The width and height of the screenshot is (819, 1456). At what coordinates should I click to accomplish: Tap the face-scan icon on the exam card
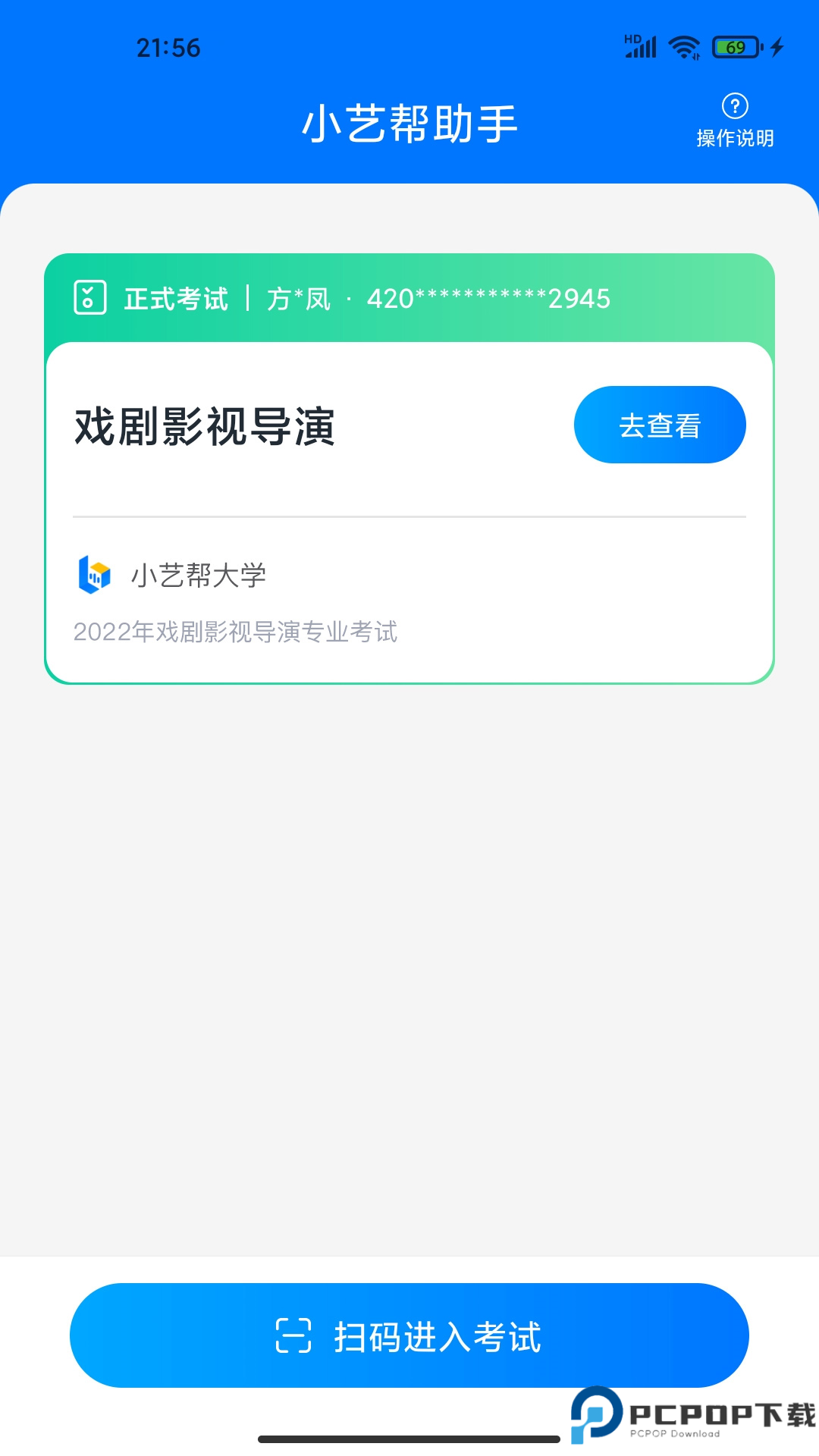(x=89, y=297)
